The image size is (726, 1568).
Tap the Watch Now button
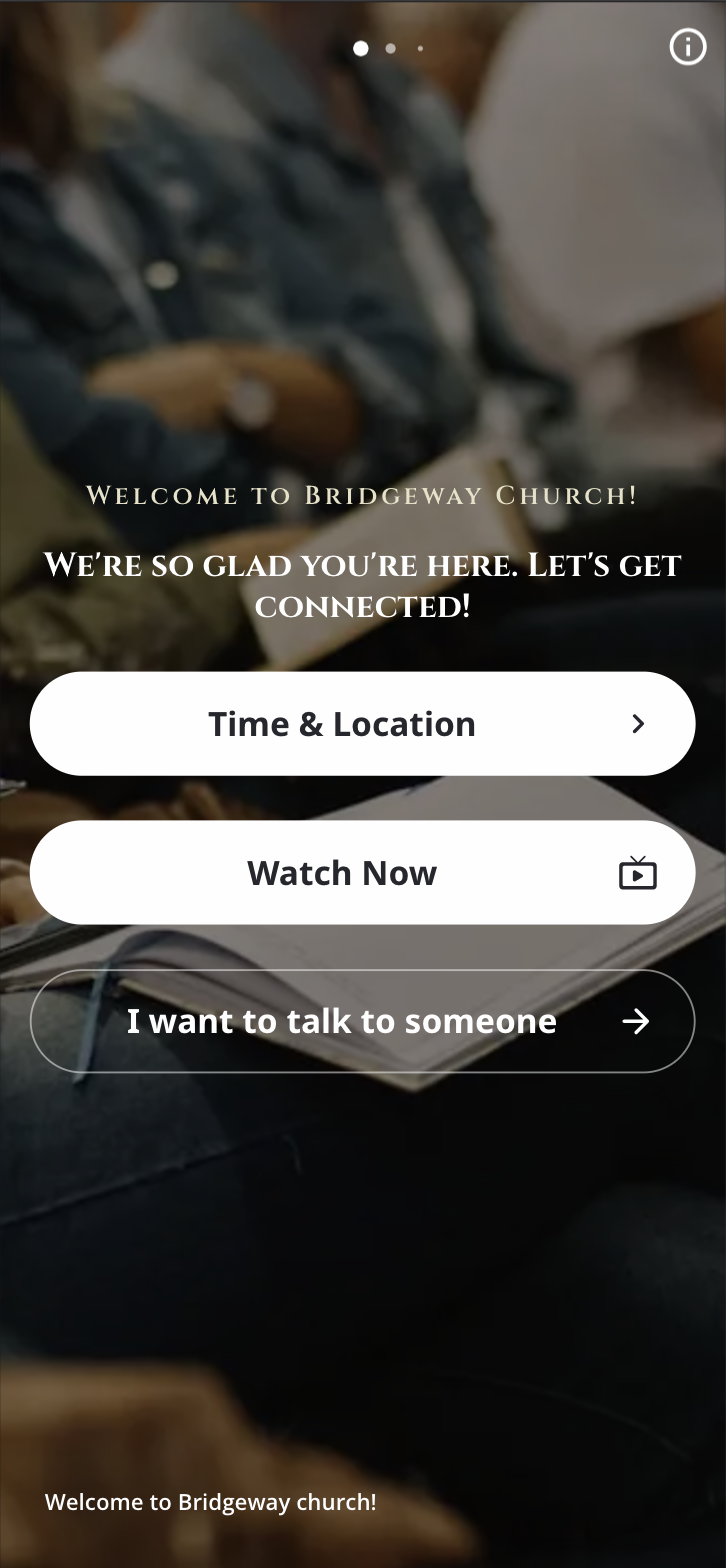[362, 873]
